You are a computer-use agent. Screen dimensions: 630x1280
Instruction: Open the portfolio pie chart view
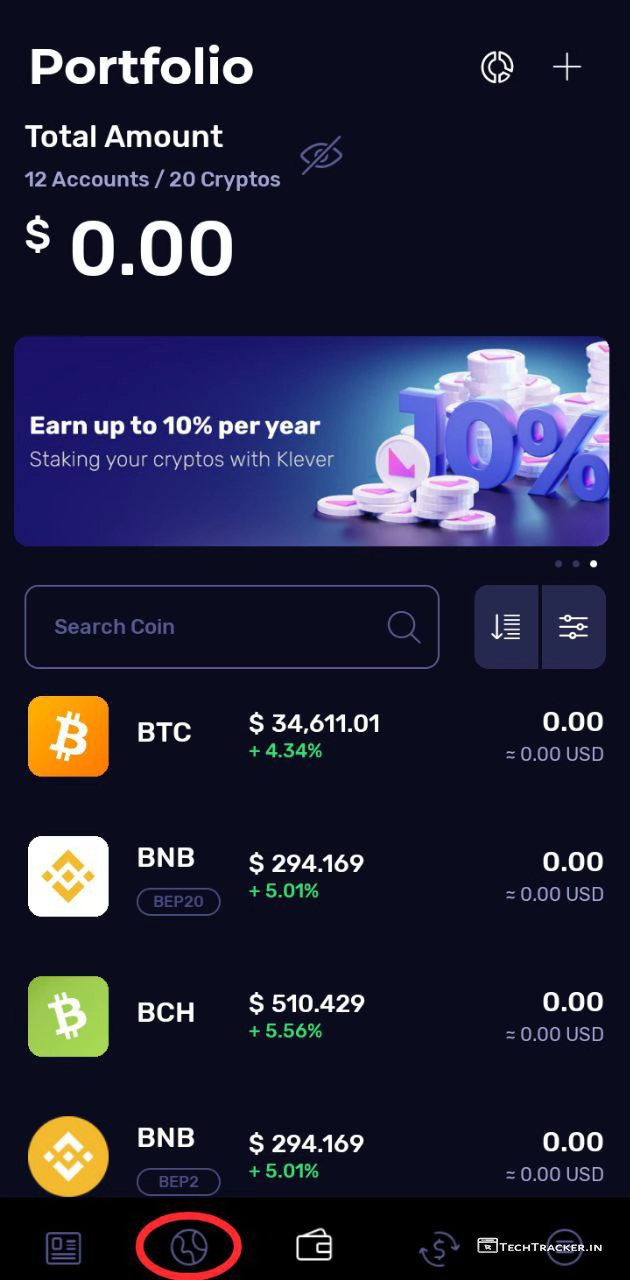497,67
